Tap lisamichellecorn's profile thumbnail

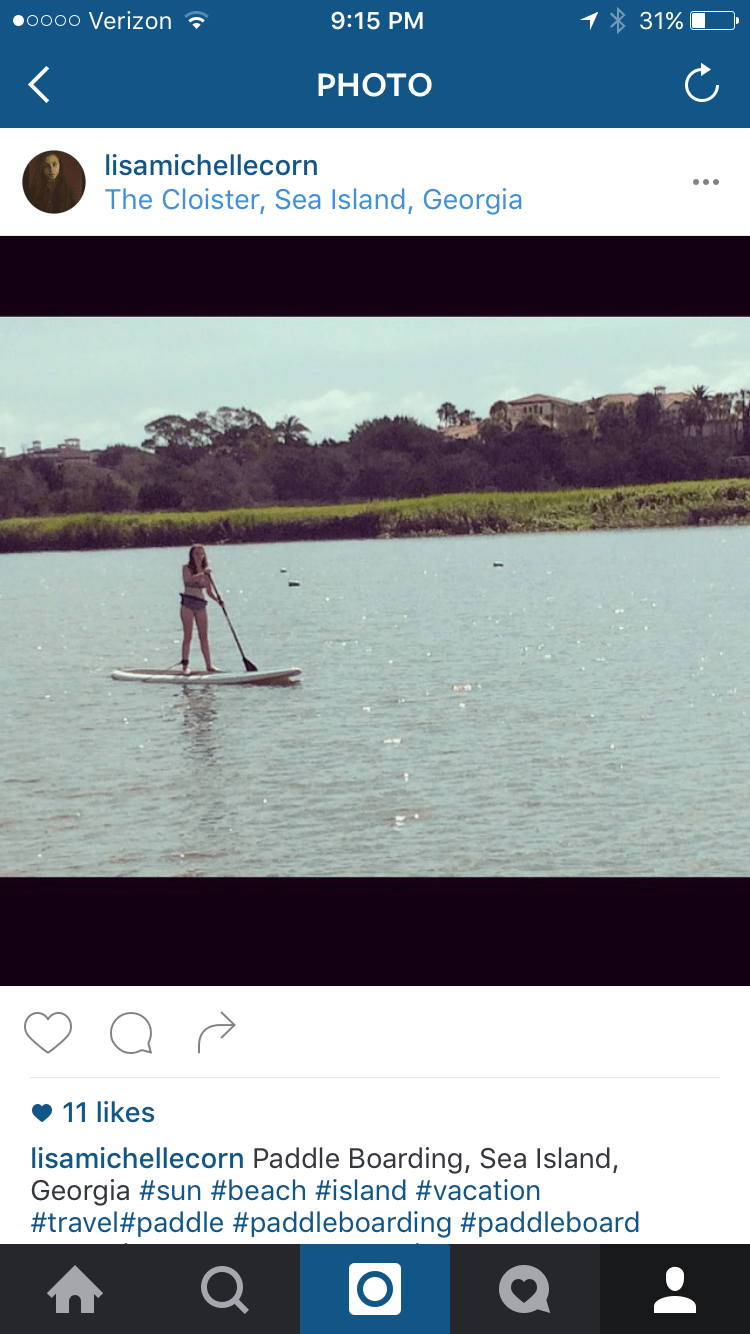pos(53,181)
